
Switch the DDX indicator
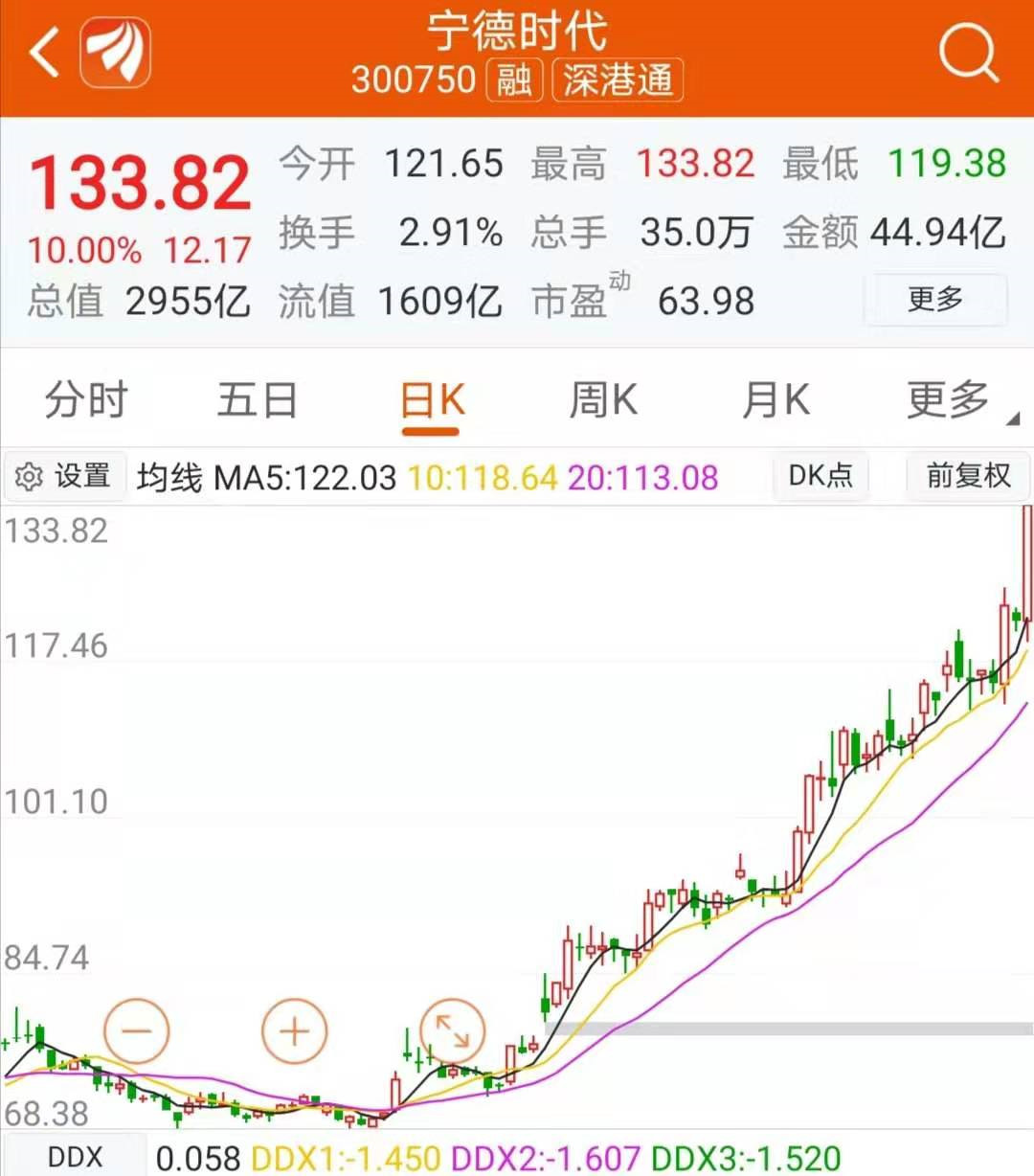[75, 1157]
